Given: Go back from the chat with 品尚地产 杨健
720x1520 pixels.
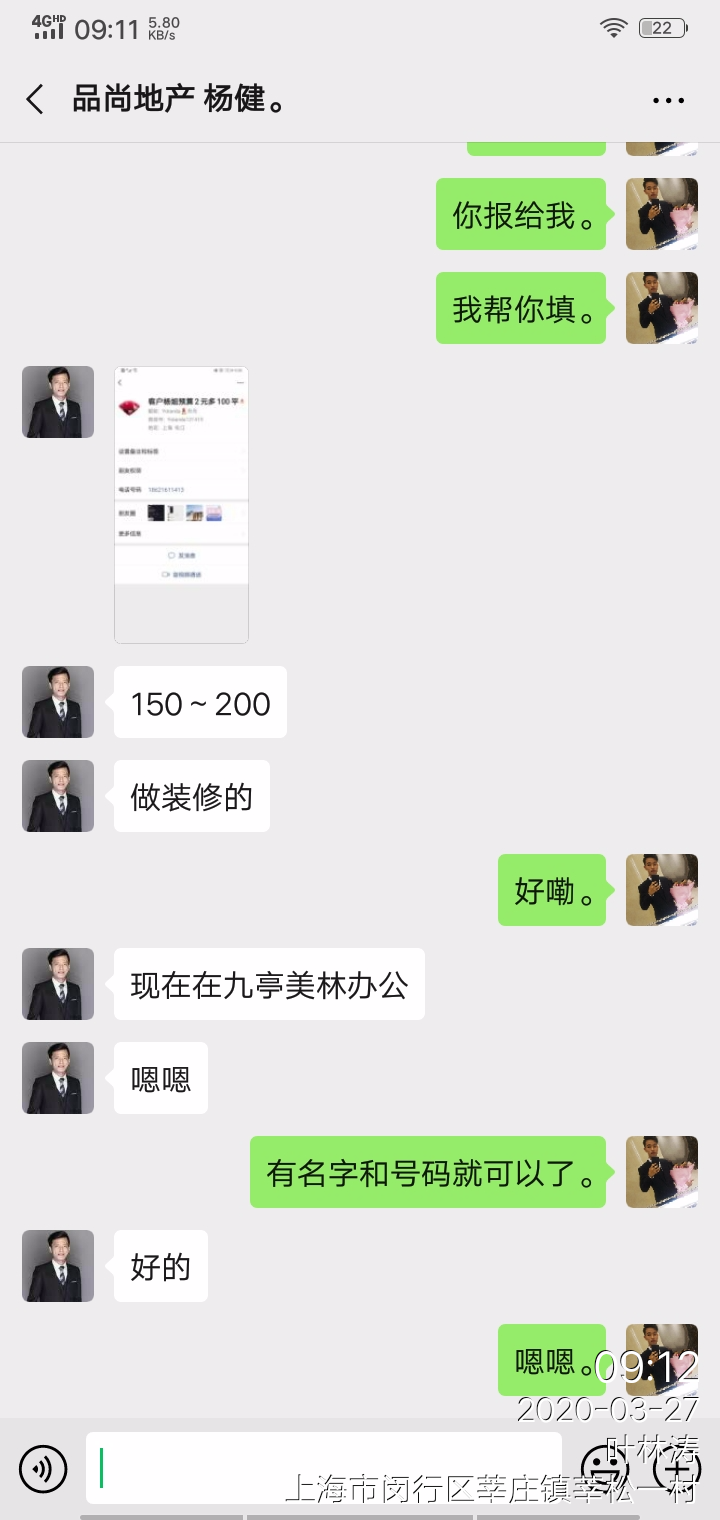Looking at the screenshot, I should pyautogui.click(x=35, y=99).
